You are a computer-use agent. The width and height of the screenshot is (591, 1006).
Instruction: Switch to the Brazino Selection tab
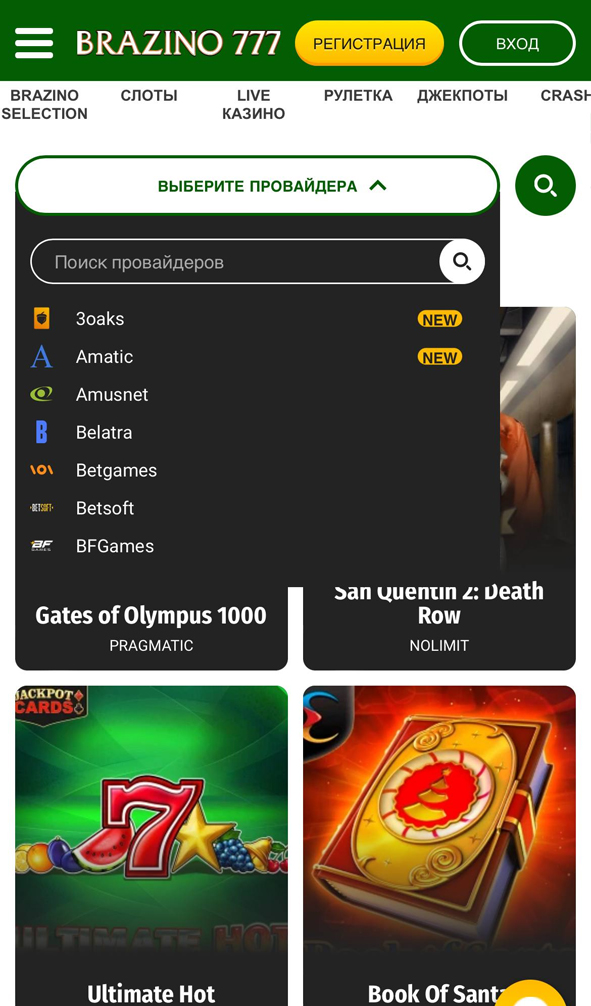[x=44, y=105]
